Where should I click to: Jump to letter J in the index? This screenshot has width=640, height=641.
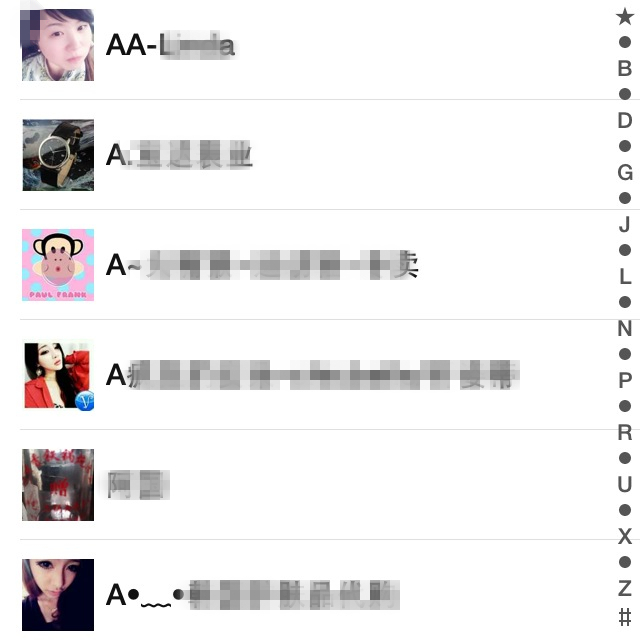[625, 224]
